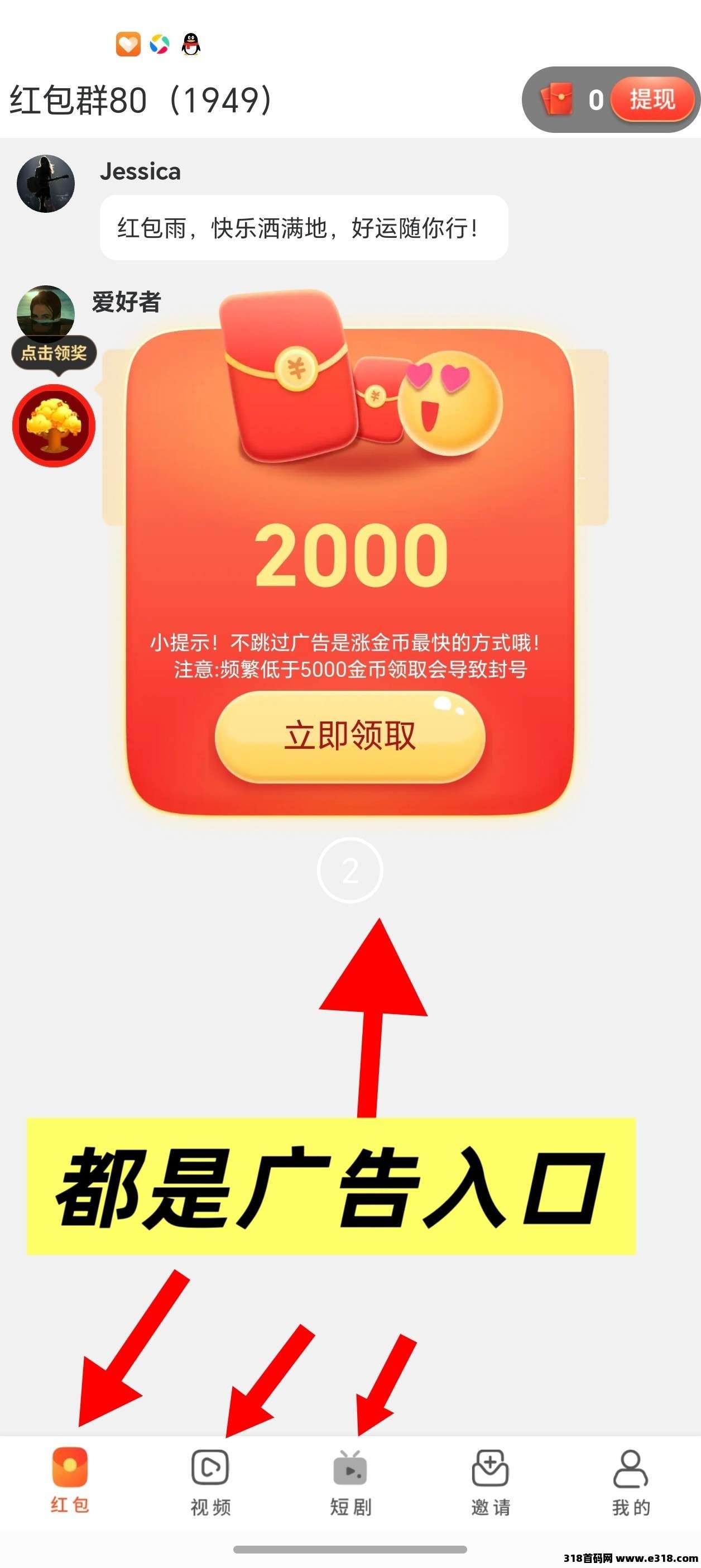701x1568 pixels.
Task: Switch to the 视频 tab
Action: 210,1481
